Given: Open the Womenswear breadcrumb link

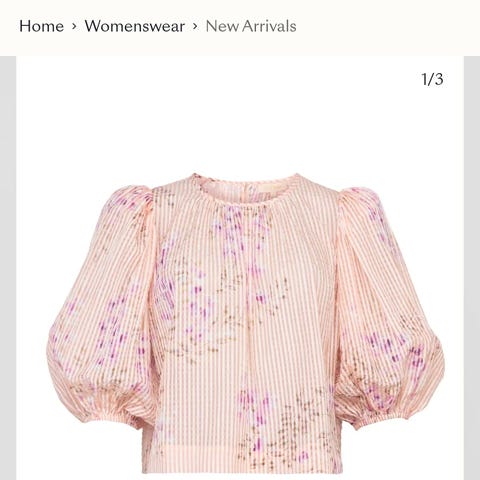Looking at the screenshot, I should click(135, 26).
